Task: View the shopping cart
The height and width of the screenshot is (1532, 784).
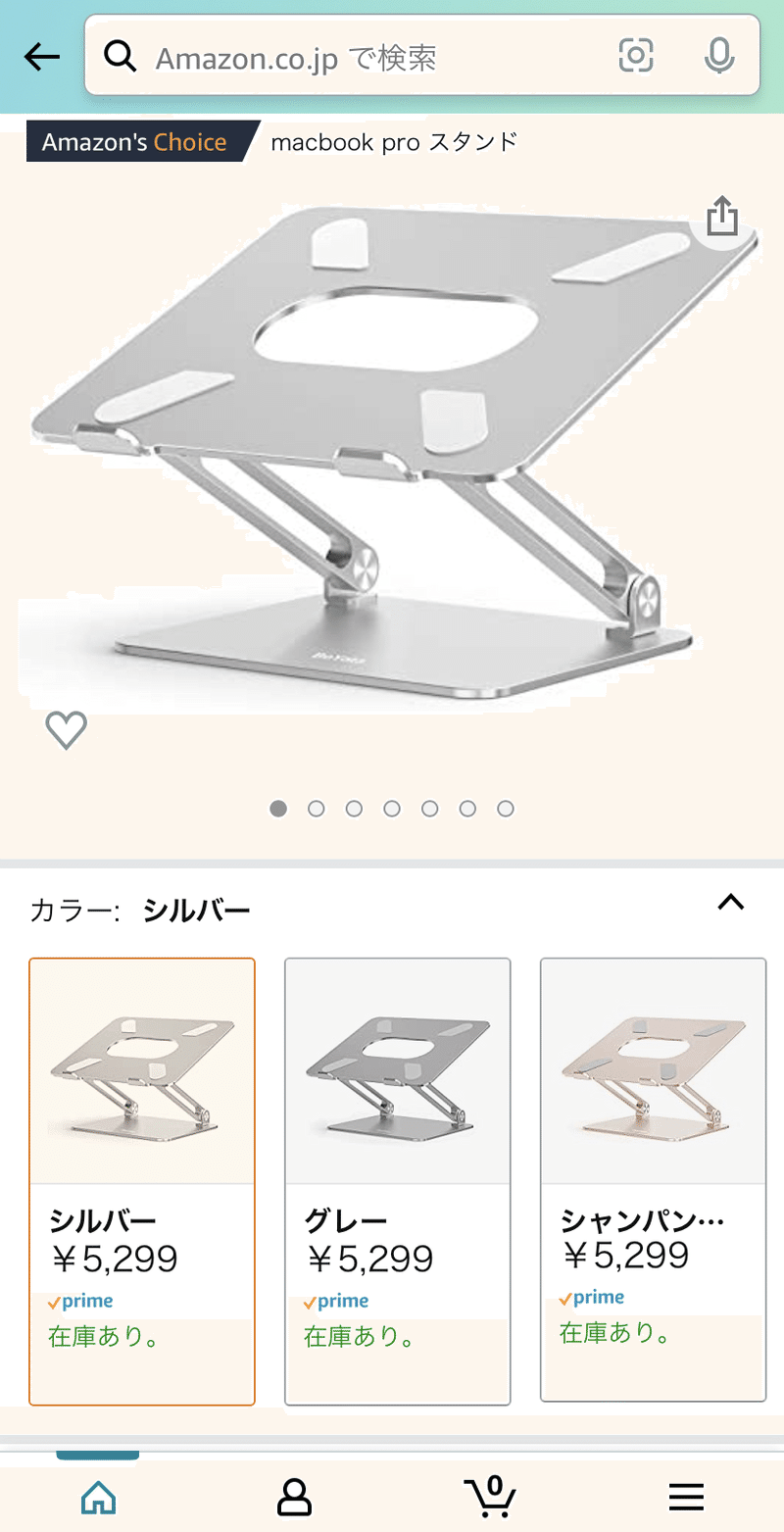Action: tap(490, 1495)
